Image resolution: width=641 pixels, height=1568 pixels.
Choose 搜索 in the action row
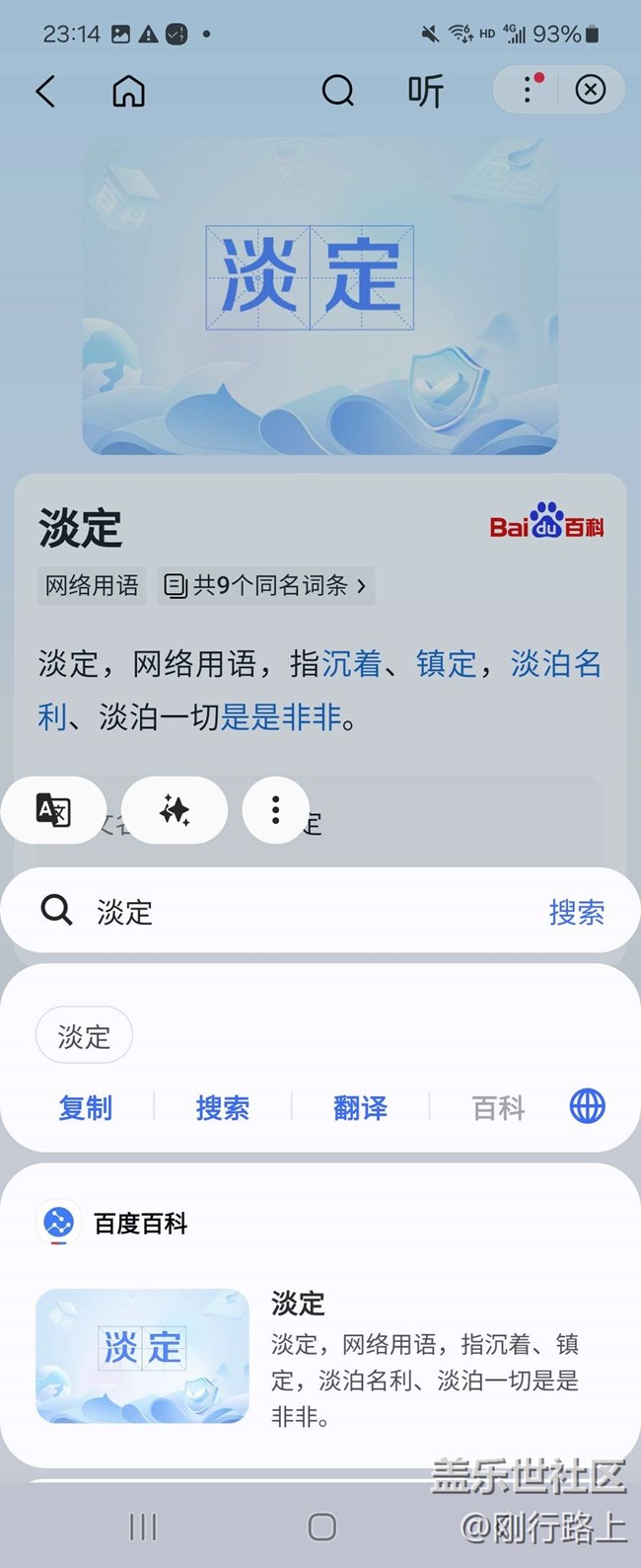[x=222, y=1107]
